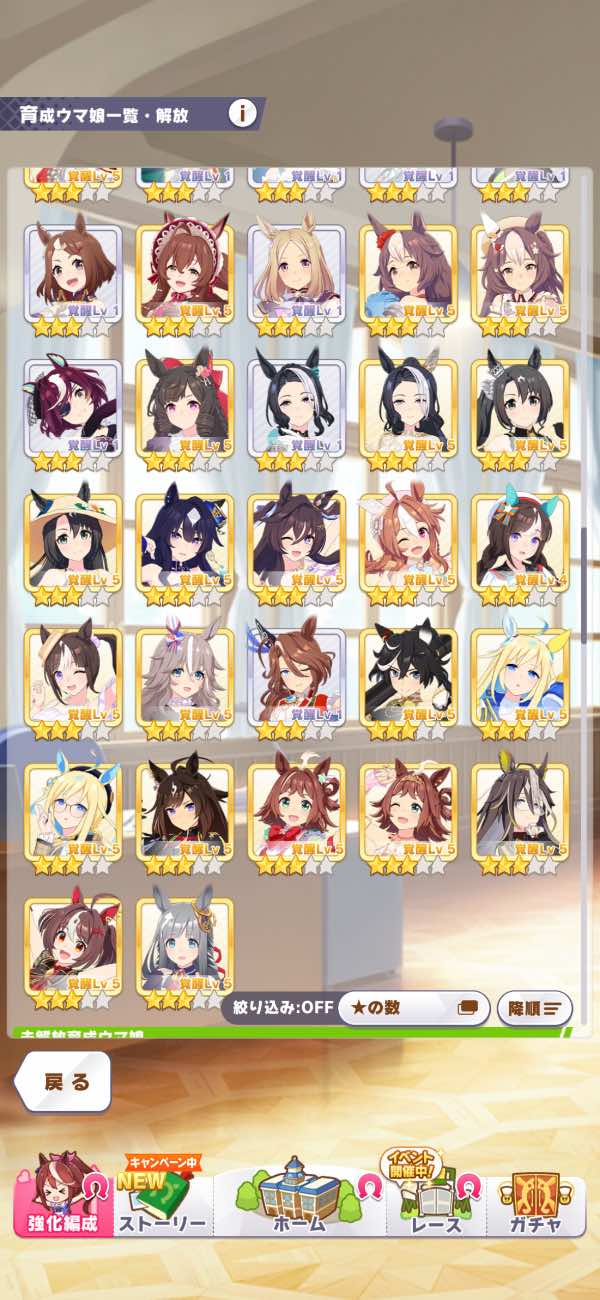Image resolution: width=600 pixels, height=1300 pixels.
Task: Toggle the 降順 sort order button
Action: [534, 1008]
